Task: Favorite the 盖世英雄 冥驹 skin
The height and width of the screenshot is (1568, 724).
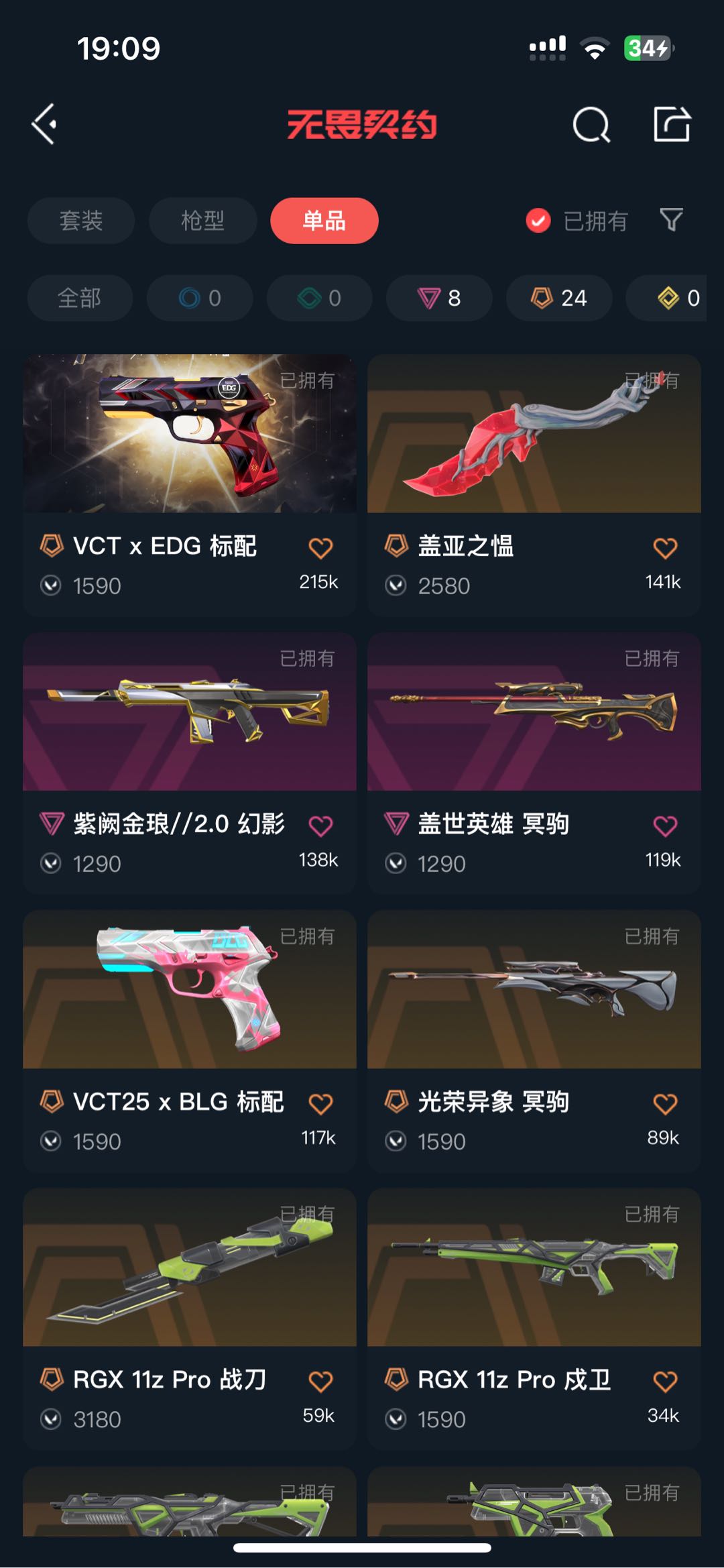Action: click(665, 826)
